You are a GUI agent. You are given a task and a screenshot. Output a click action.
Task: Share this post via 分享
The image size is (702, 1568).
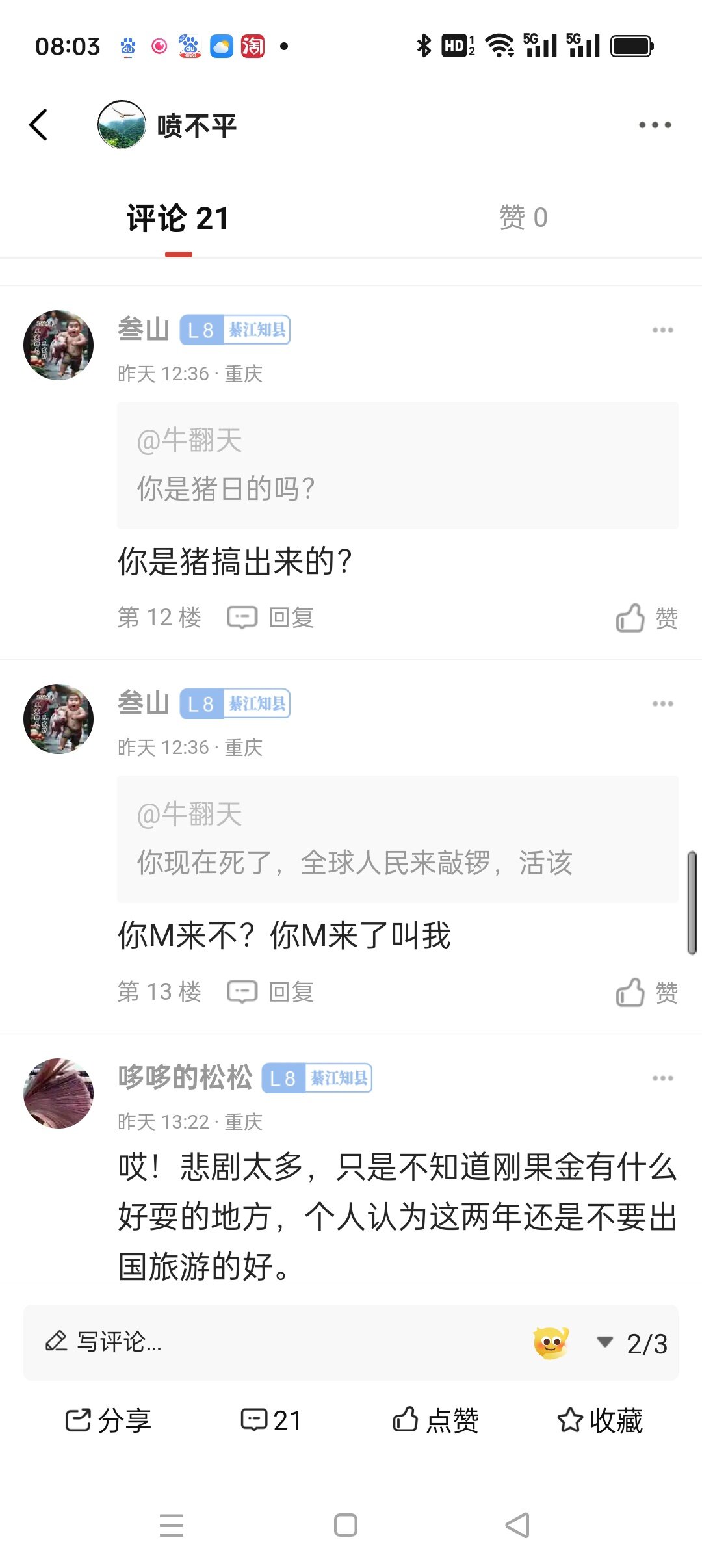tap(109, 1420)
